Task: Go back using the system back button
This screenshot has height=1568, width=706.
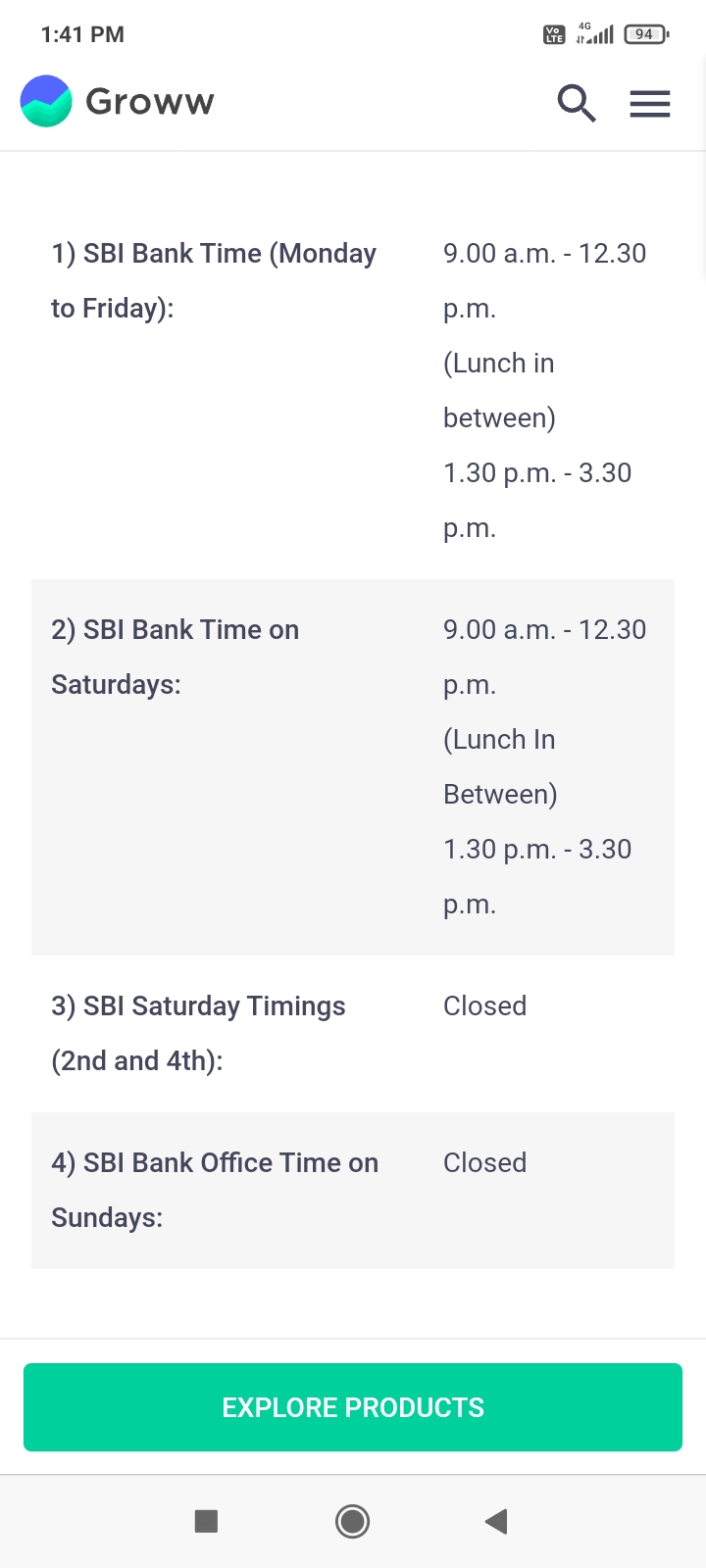Action: [x=496, y=1521]
